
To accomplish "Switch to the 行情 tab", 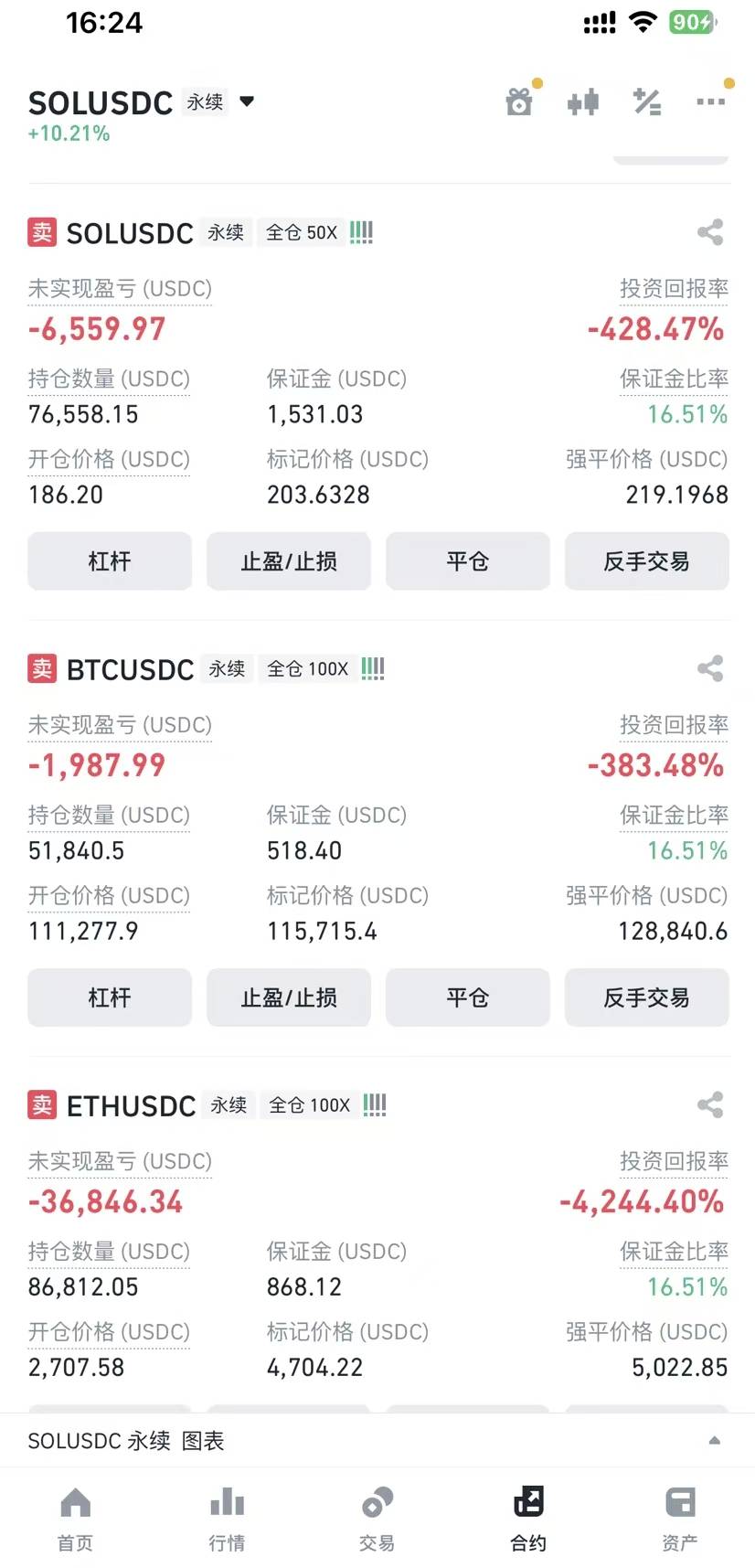I will (x=227, y=1519).
